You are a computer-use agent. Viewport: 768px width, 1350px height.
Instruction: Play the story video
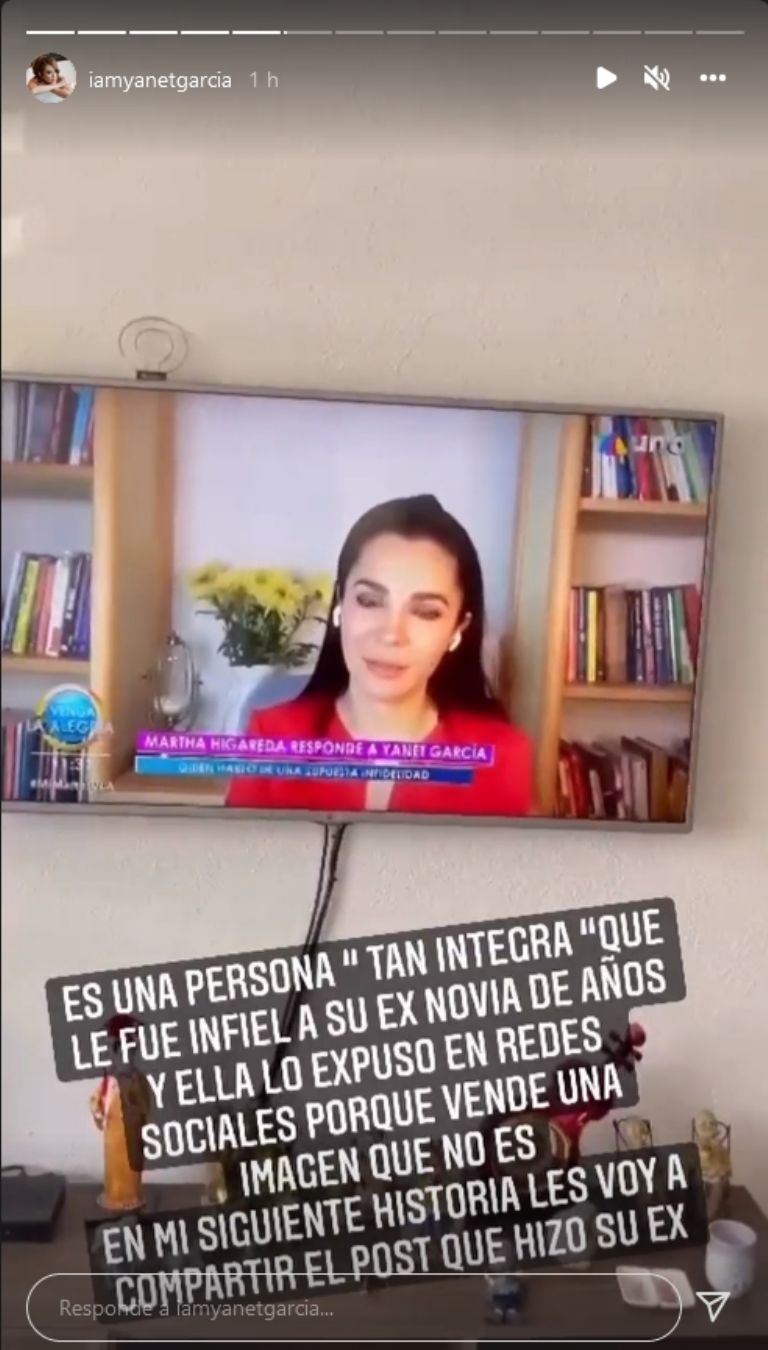606,78
